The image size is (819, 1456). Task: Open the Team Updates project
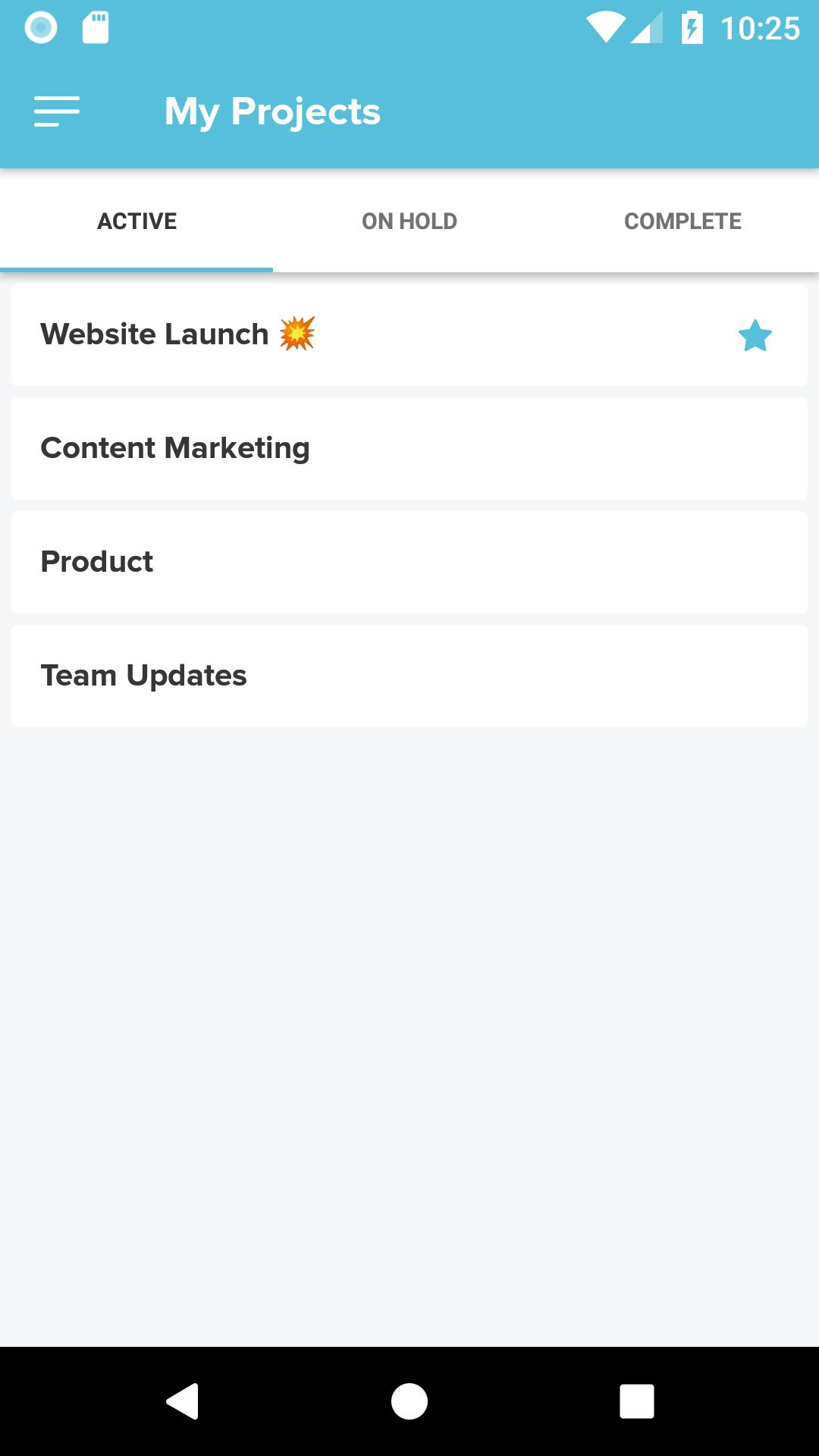pos(409,676)
